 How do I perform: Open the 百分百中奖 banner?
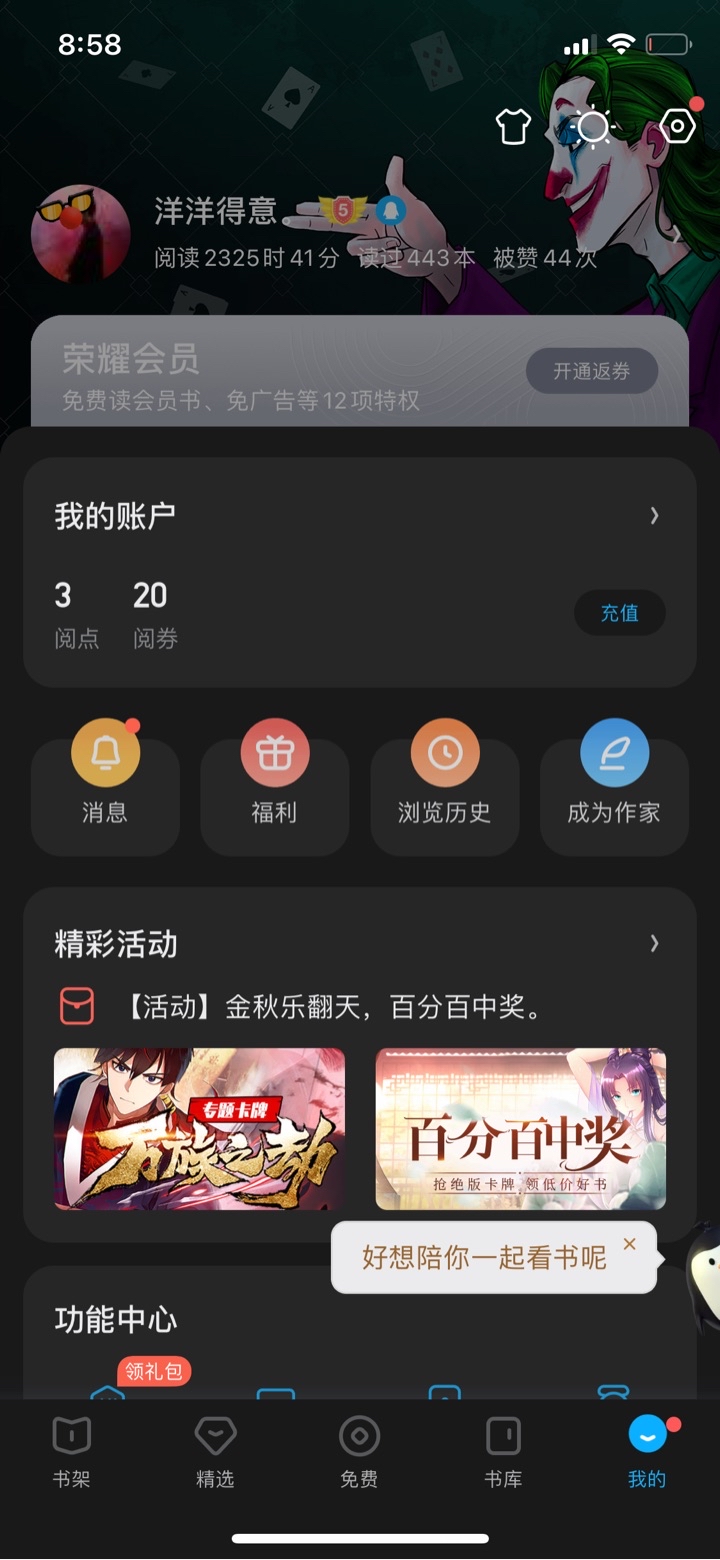pos(520,1129)
